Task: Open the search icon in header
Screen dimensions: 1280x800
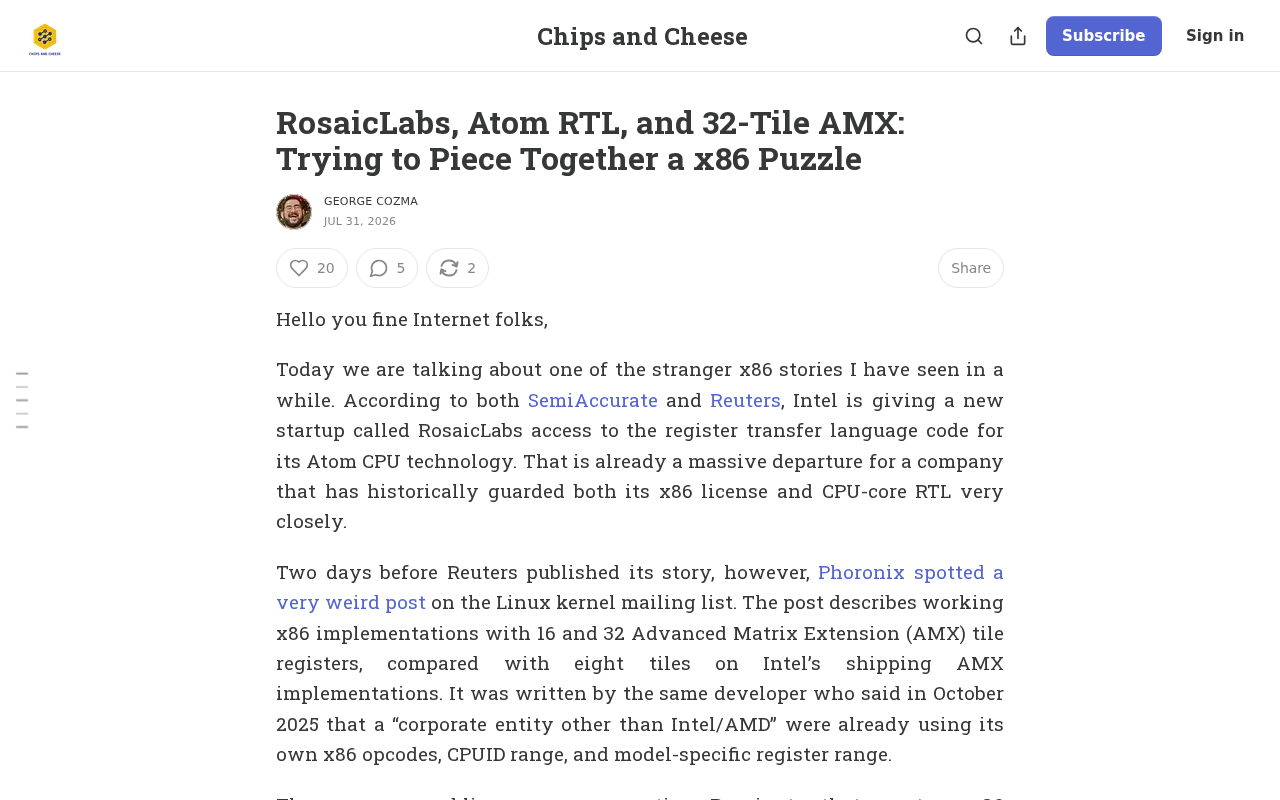Action: (x=974, y=36)
